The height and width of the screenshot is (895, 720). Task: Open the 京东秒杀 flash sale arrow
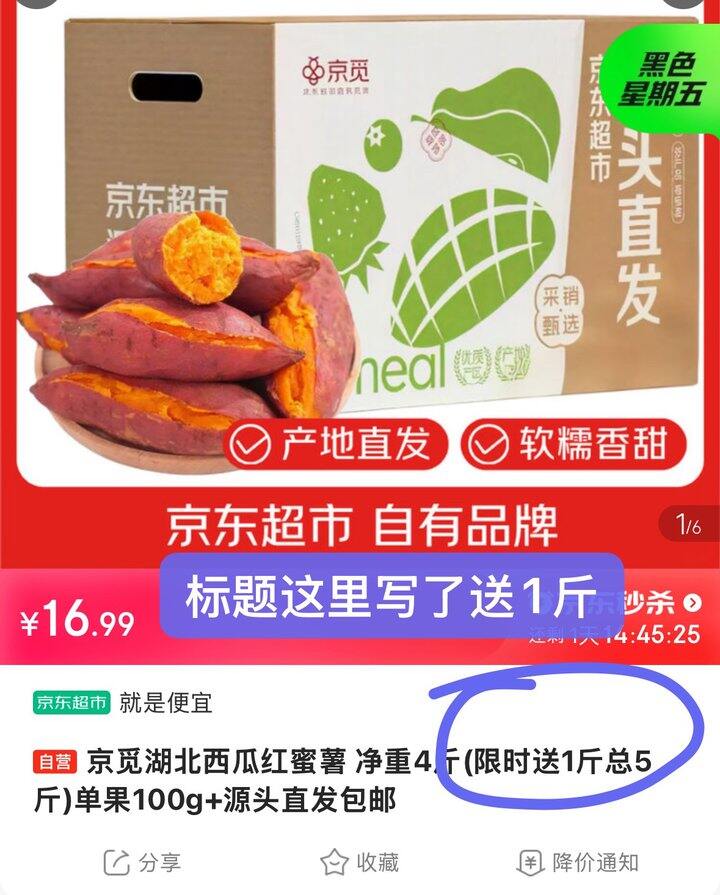[691, 603]
